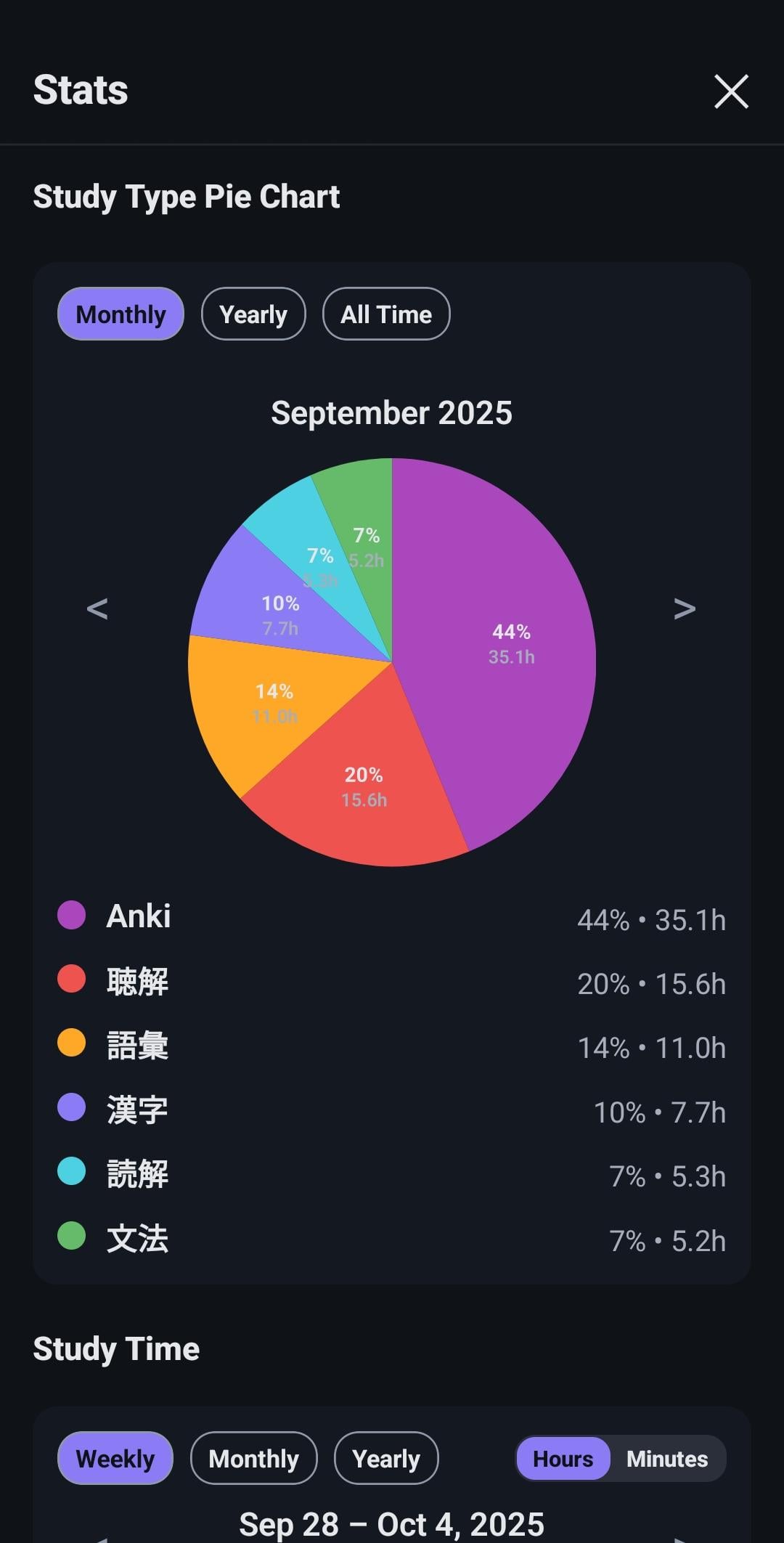Show All Time pie chart
784x1543 pixels.
[x=386, y=314]
